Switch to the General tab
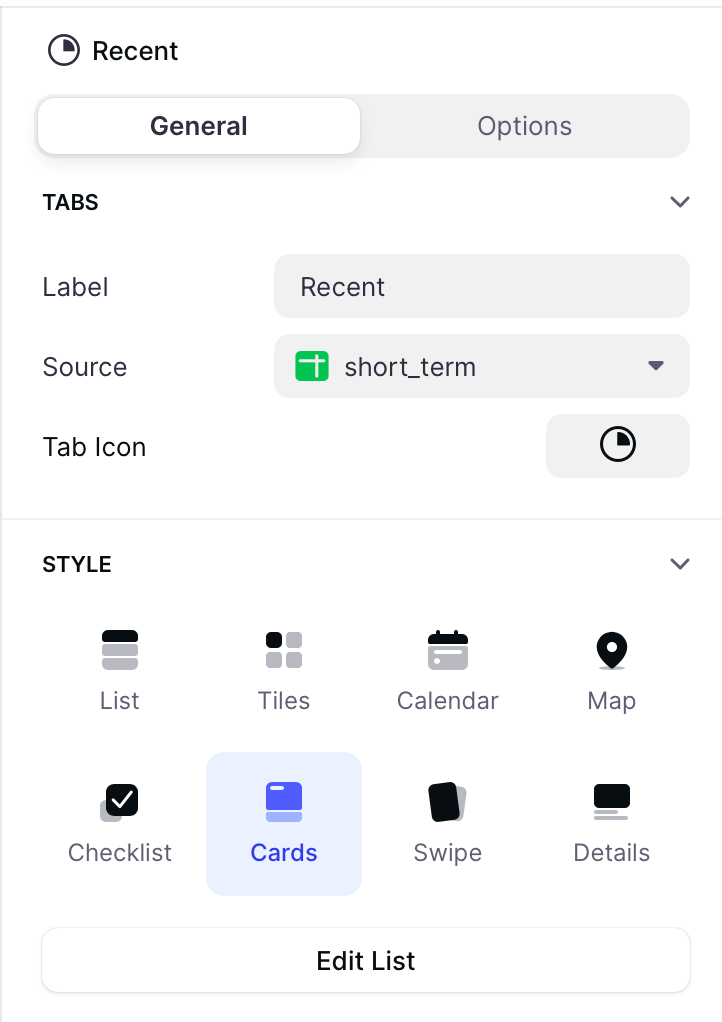This screenshot has width=722, height=1022. pyautogui.click(x=198, y=126)
